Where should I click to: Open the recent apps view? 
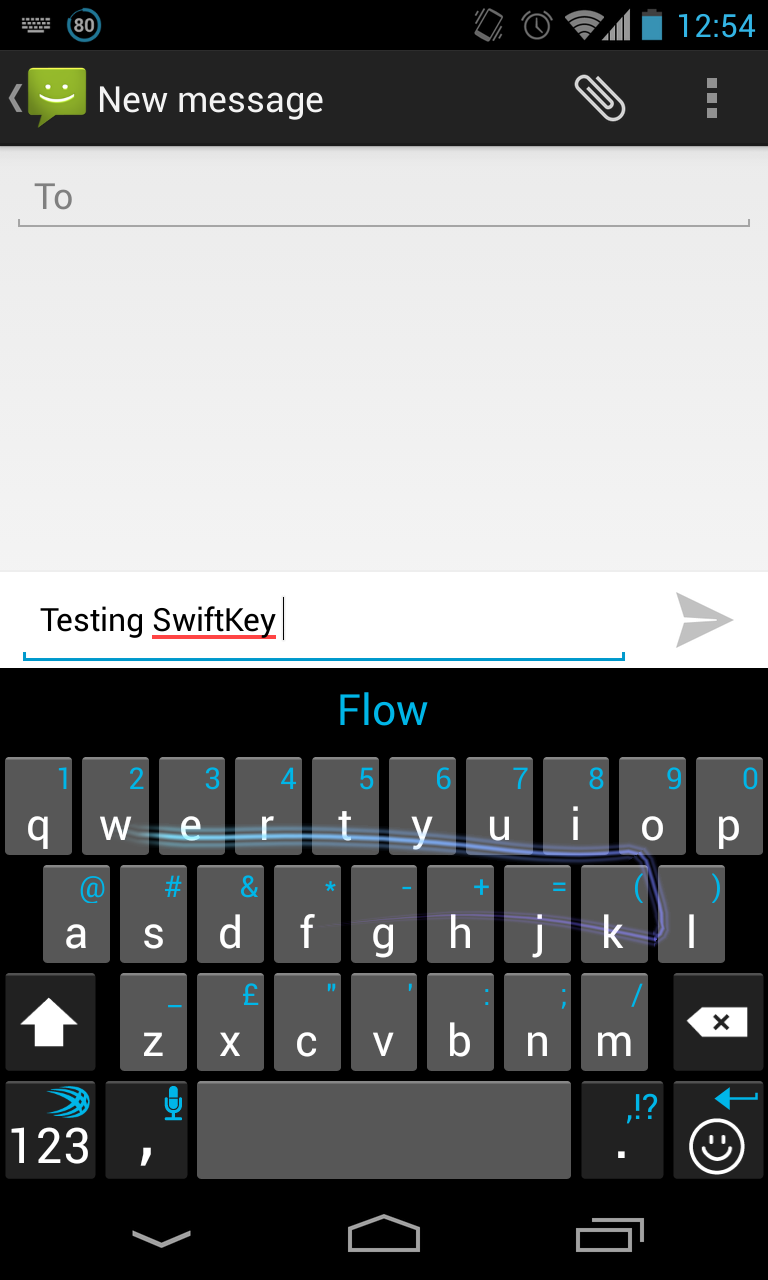click(x=609, y=1236)
